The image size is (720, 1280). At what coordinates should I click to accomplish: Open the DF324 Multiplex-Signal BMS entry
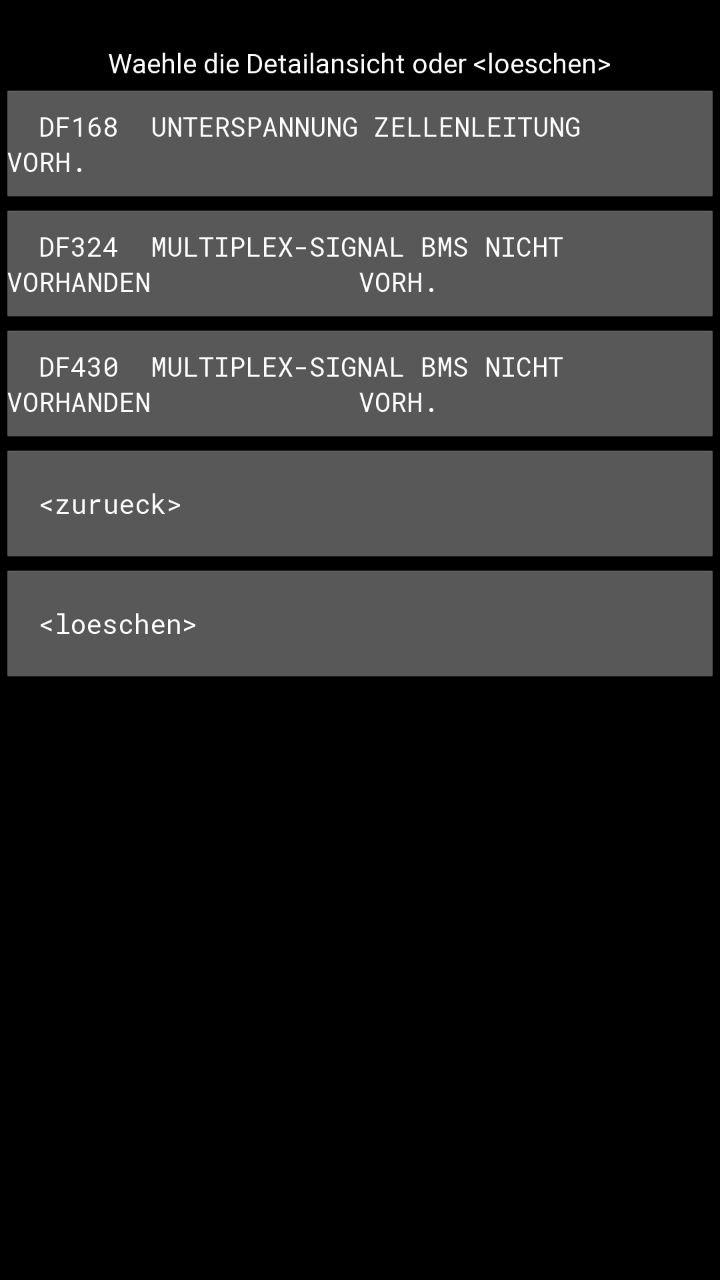(x=360, y=263)
